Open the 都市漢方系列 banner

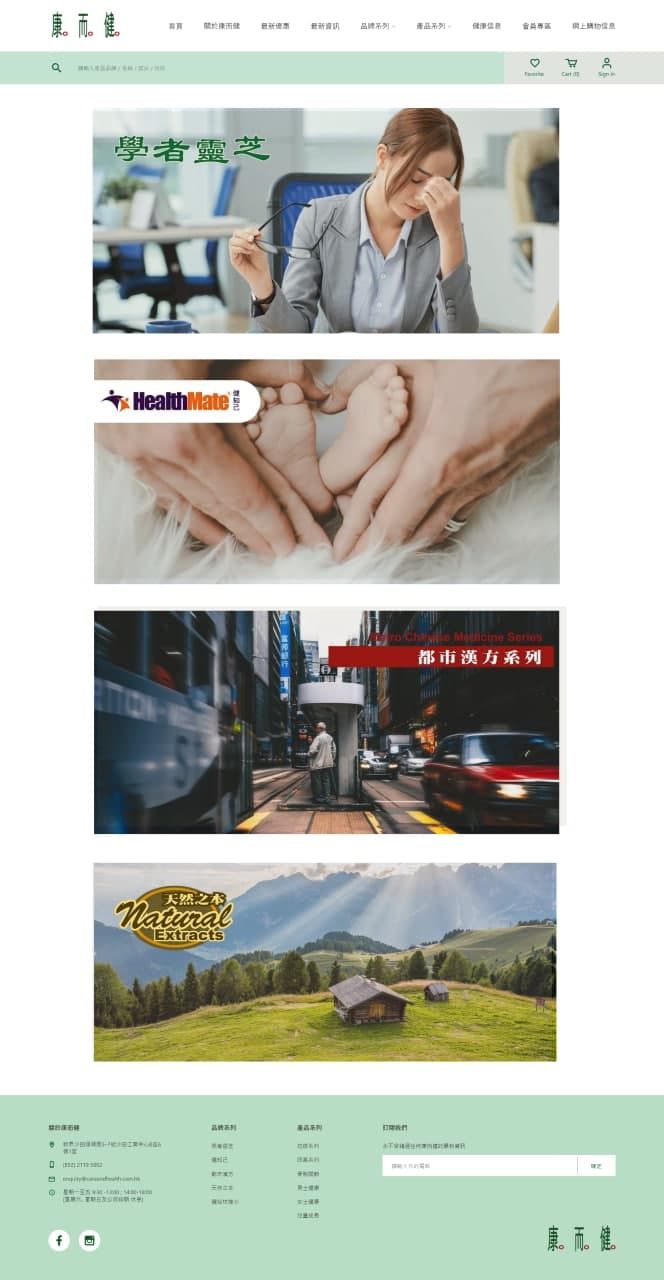coord(326,721)
